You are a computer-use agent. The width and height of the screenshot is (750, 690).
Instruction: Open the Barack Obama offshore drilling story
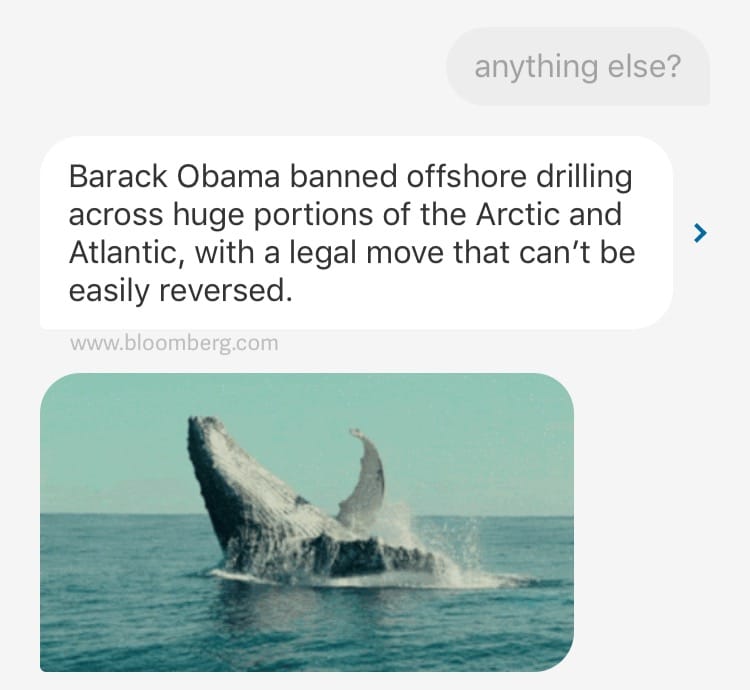tap(355, 233)
